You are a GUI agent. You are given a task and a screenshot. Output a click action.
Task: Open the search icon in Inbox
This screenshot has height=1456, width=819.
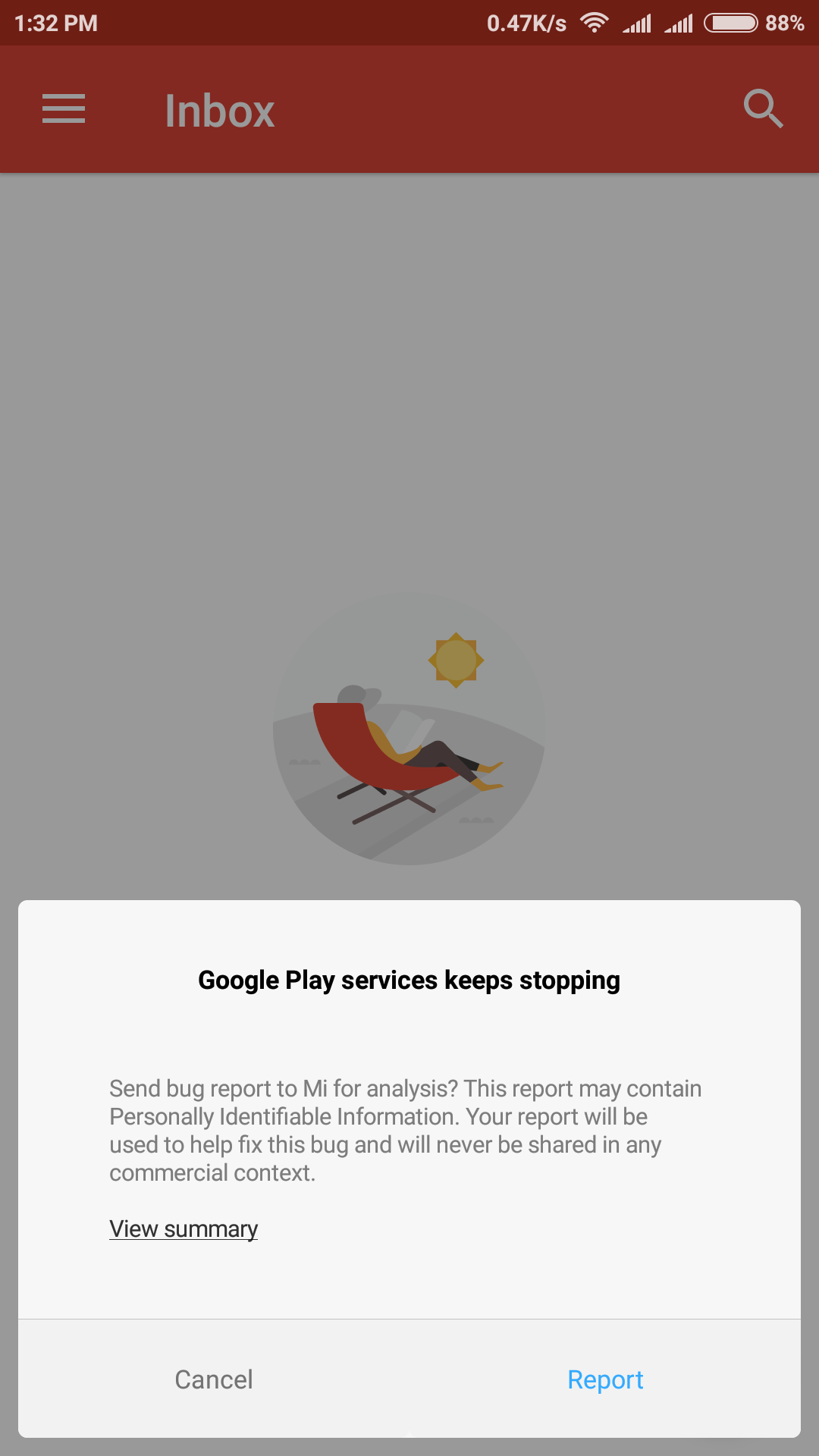763,109
